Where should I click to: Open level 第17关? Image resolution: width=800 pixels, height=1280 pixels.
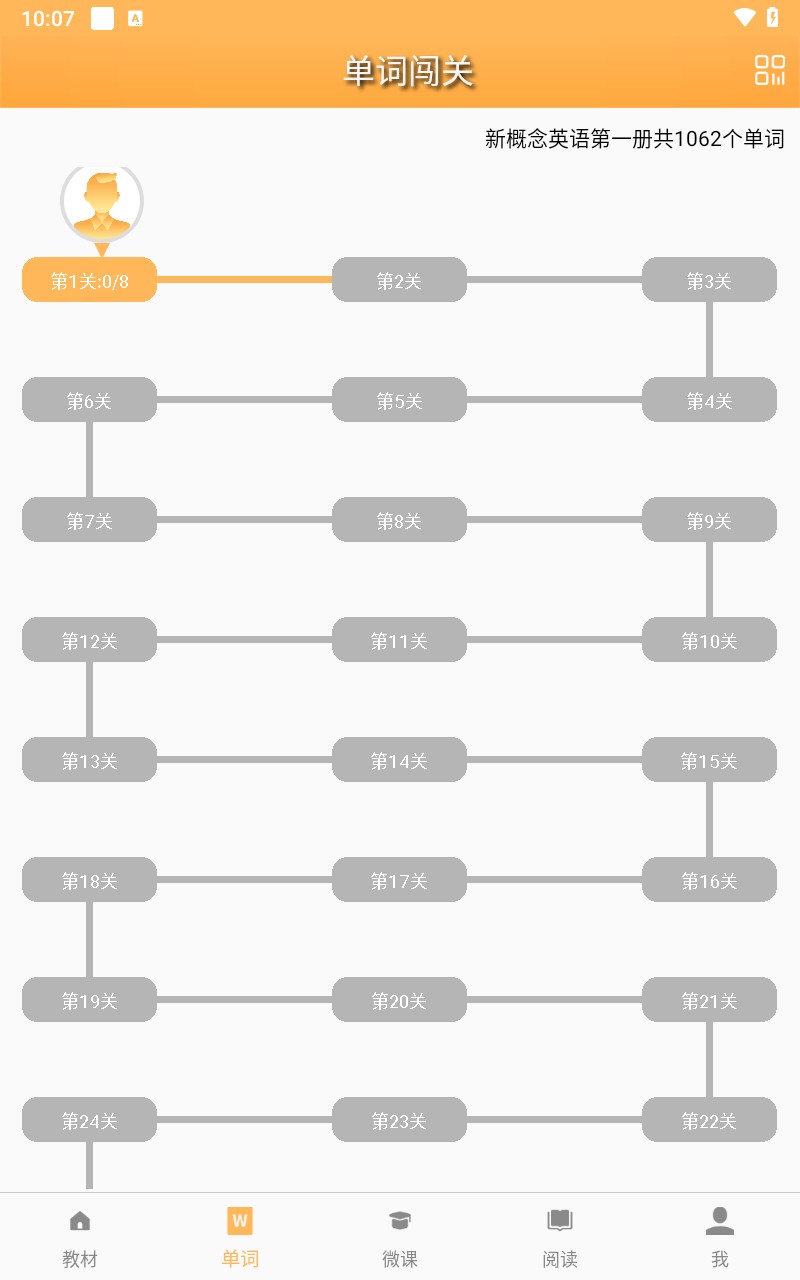pos(399,880)
